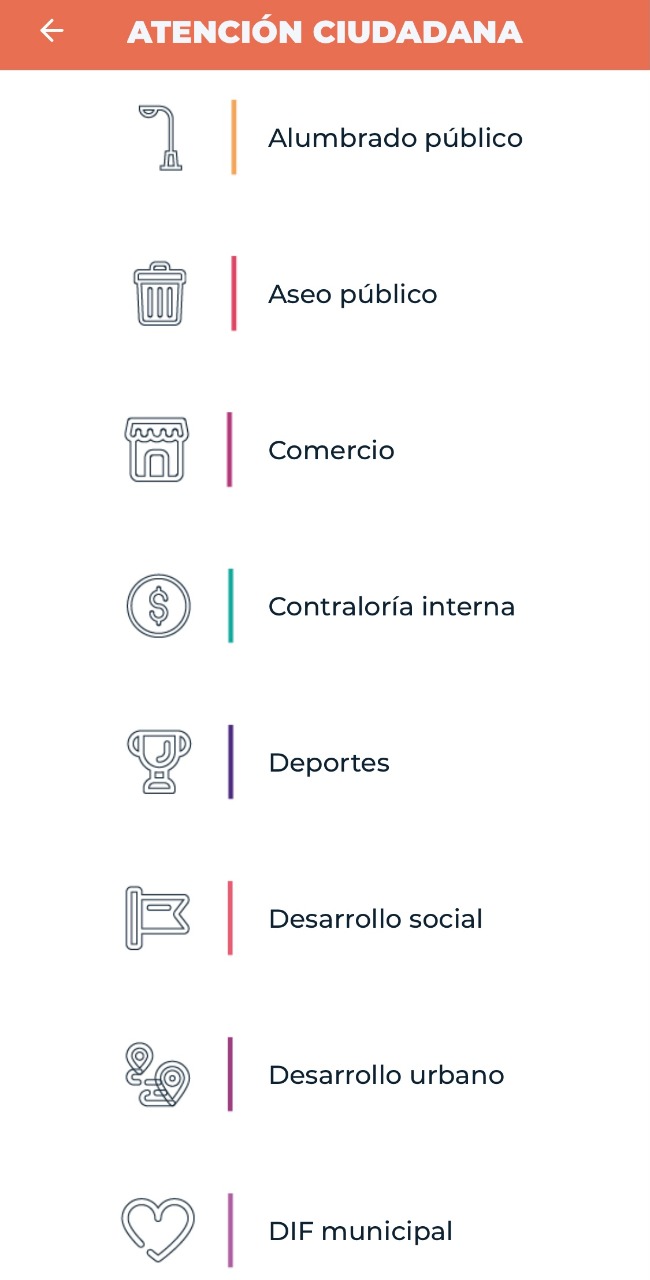Tap the DIF municipal row
Image resolution: width=650 pixels, height=1280 pixels.
[360, 1231]
